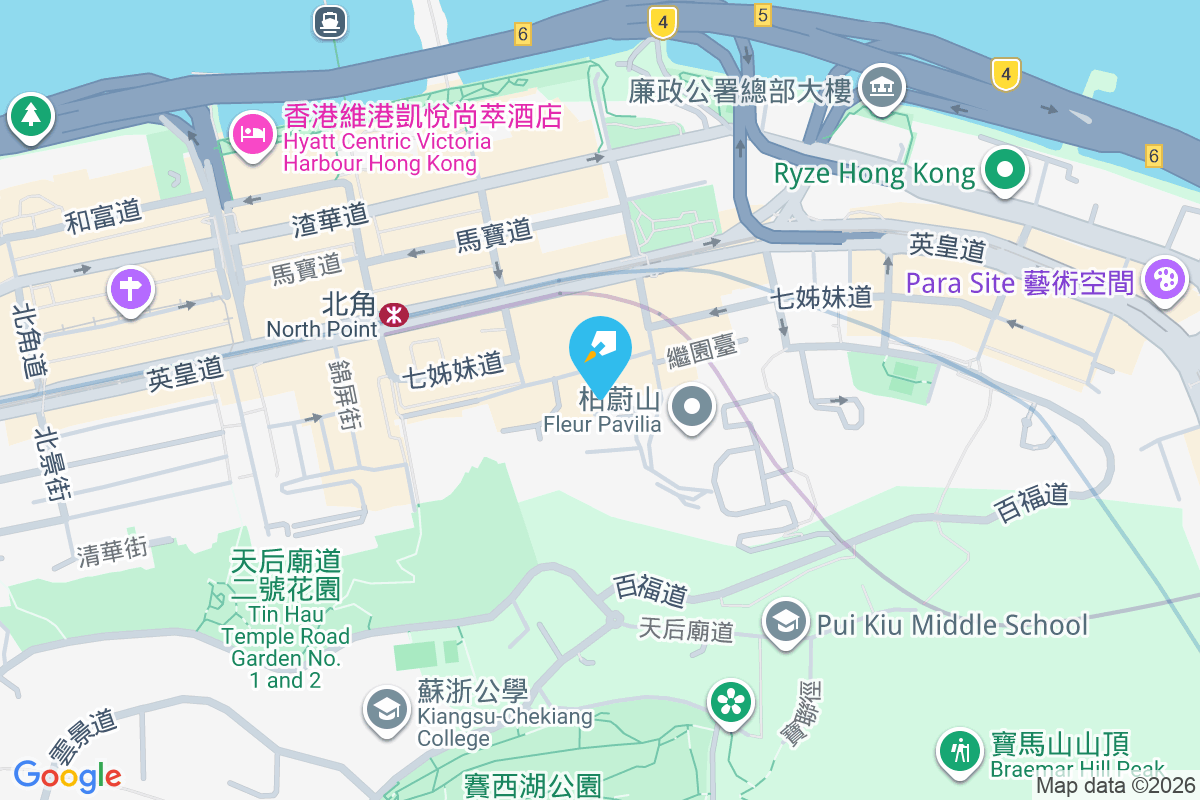
Task: Open the Fleur Pavilia place marker
Action: point(691,407)
